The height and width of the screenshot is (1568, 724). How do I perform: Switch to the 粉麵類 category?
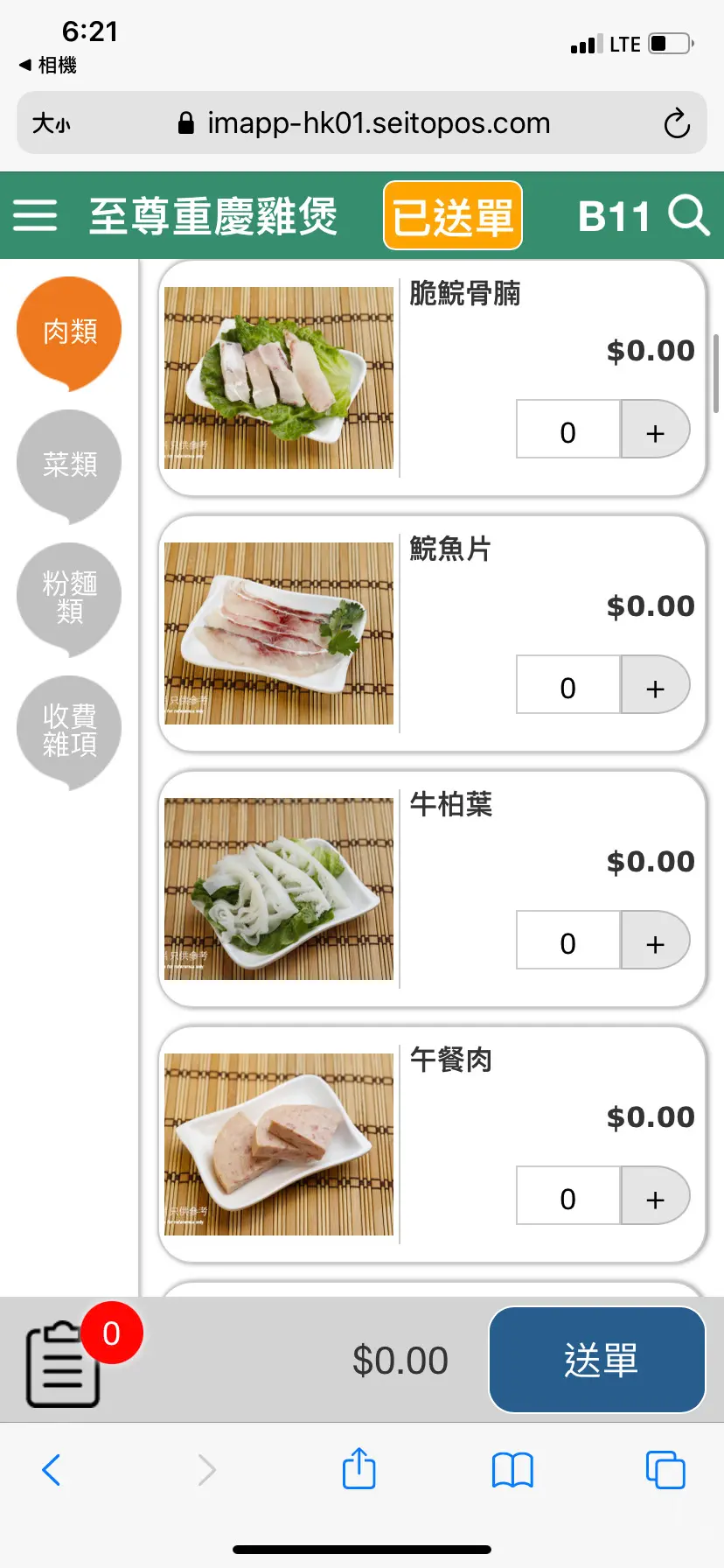[x=69, y=597]
